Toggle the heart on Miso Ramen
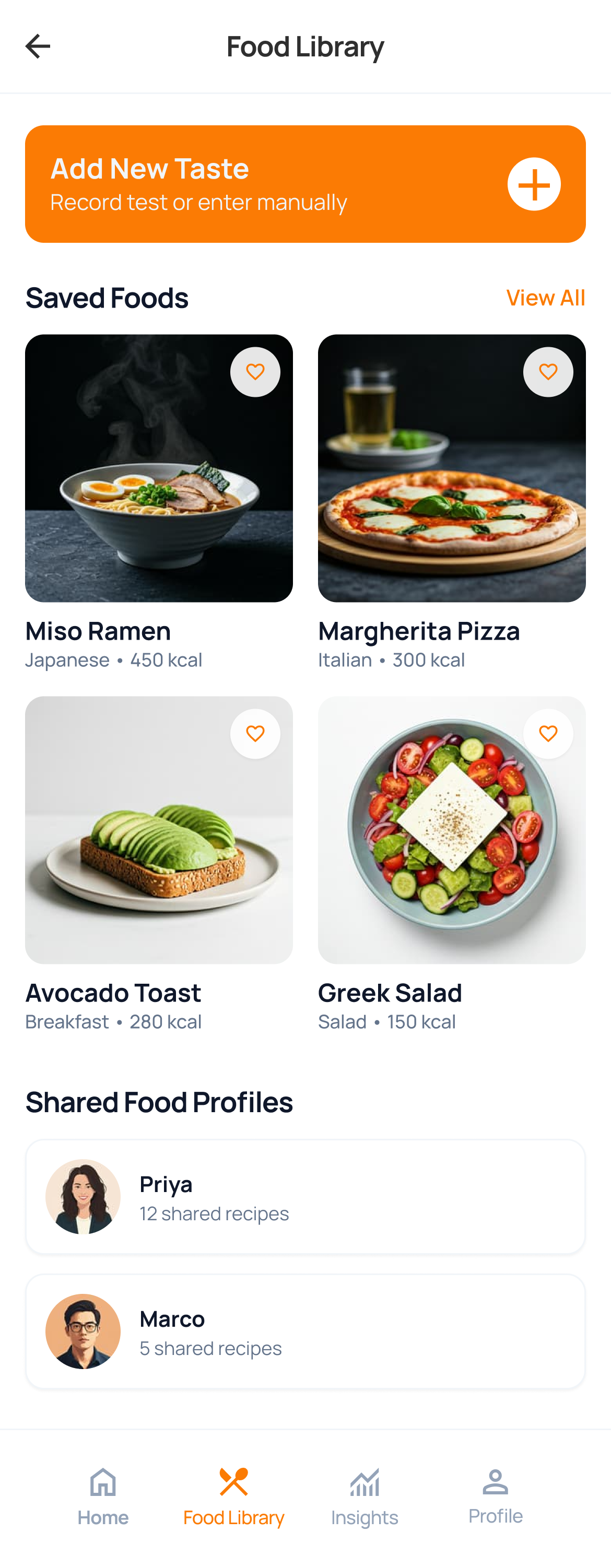Image resolution: width=611 pixels, height=1568 pixels. 255,372
